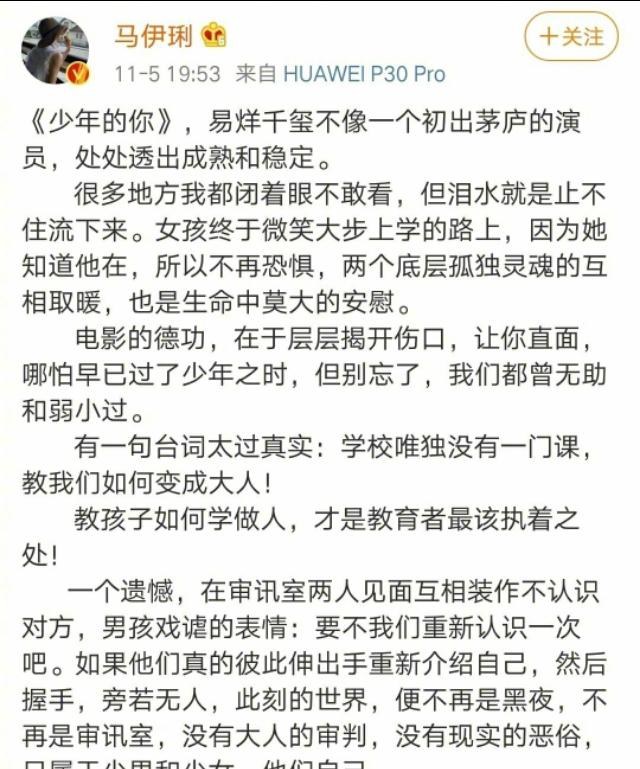The width and height of the screenshot is (640, 769).
Task: Follow 马伊琍 with the 关注 button
Action: [571, 37]
